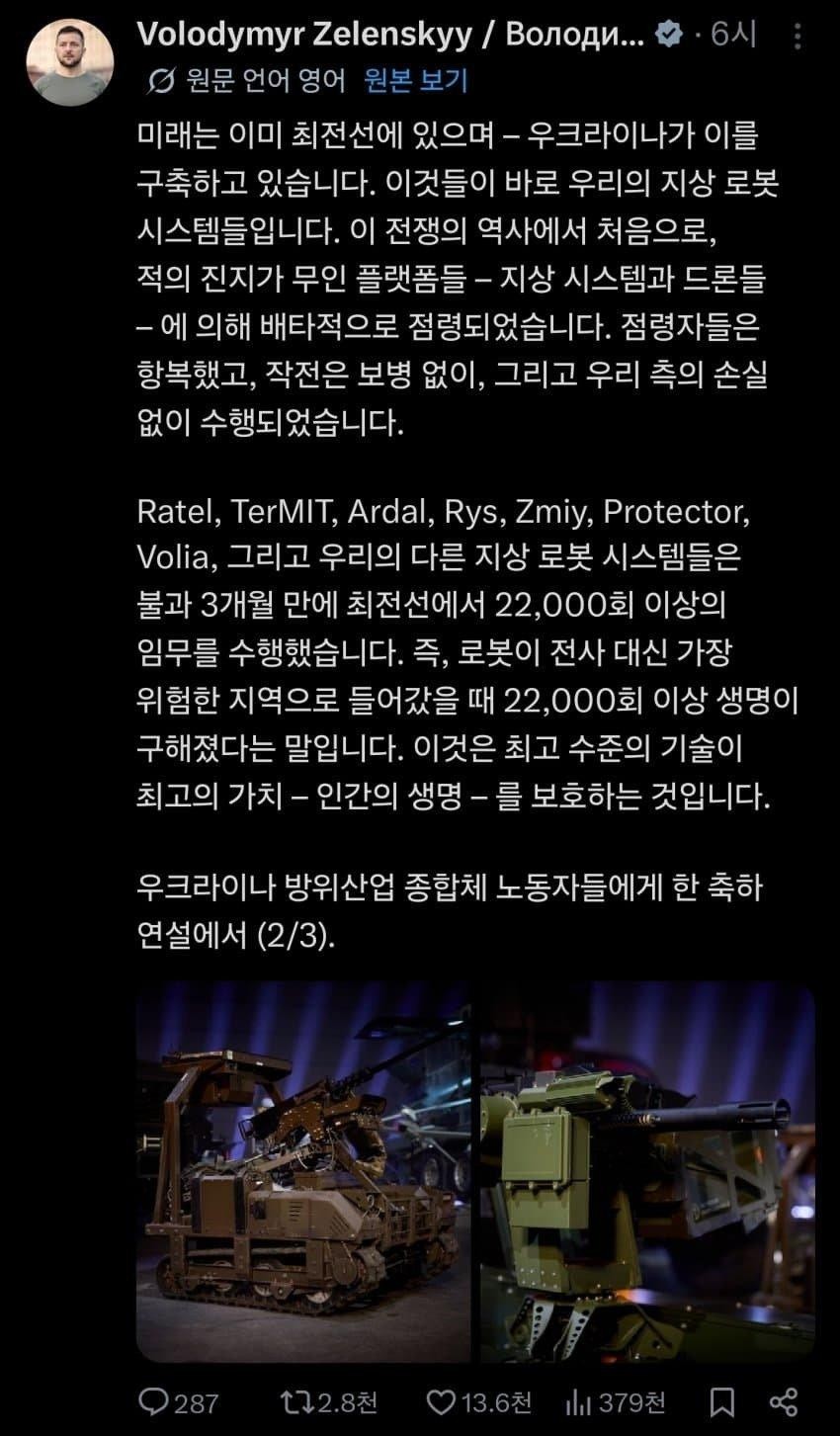This screenshot has height=1436, width=840.
Task: Reply to the post via comment icon
Action: 155,1400
